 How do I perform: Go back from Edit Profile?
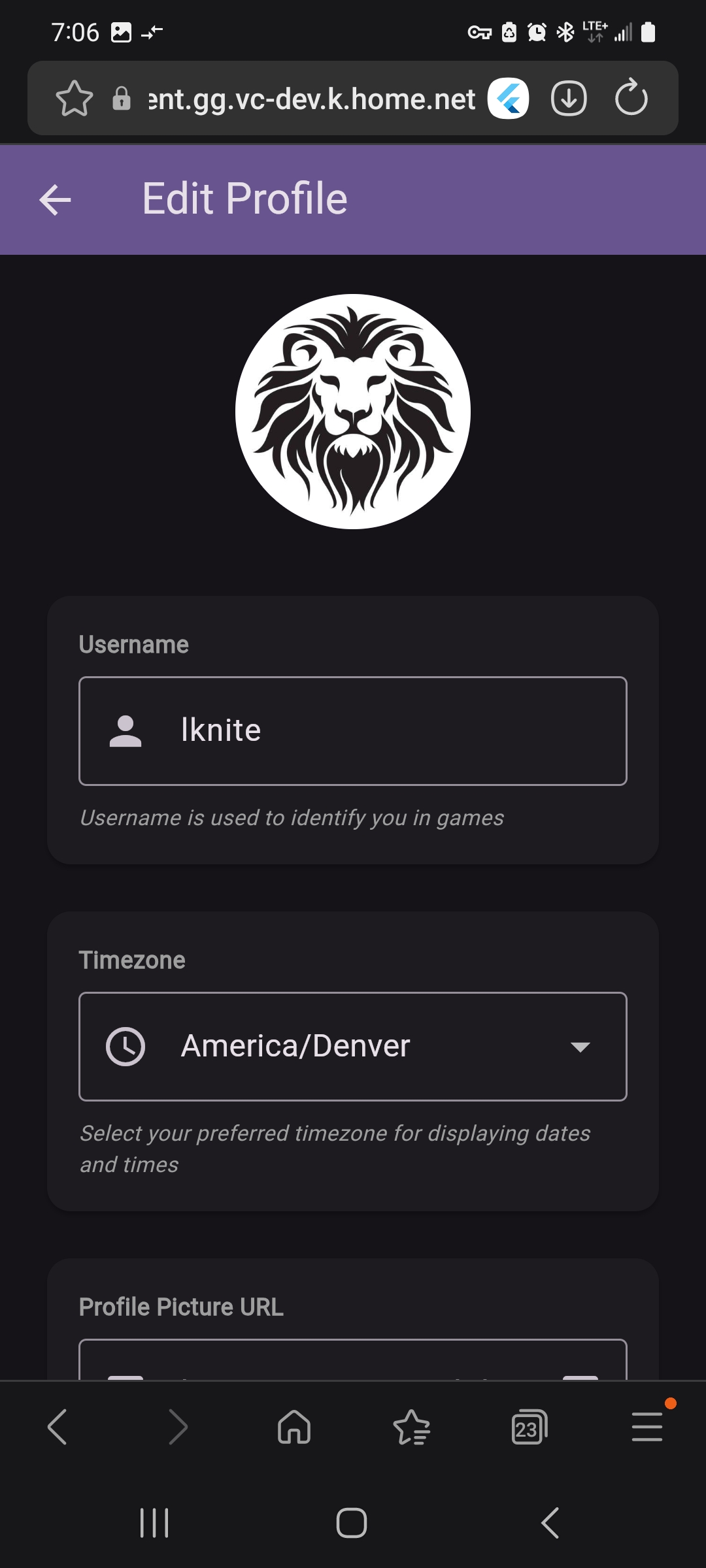55,200
